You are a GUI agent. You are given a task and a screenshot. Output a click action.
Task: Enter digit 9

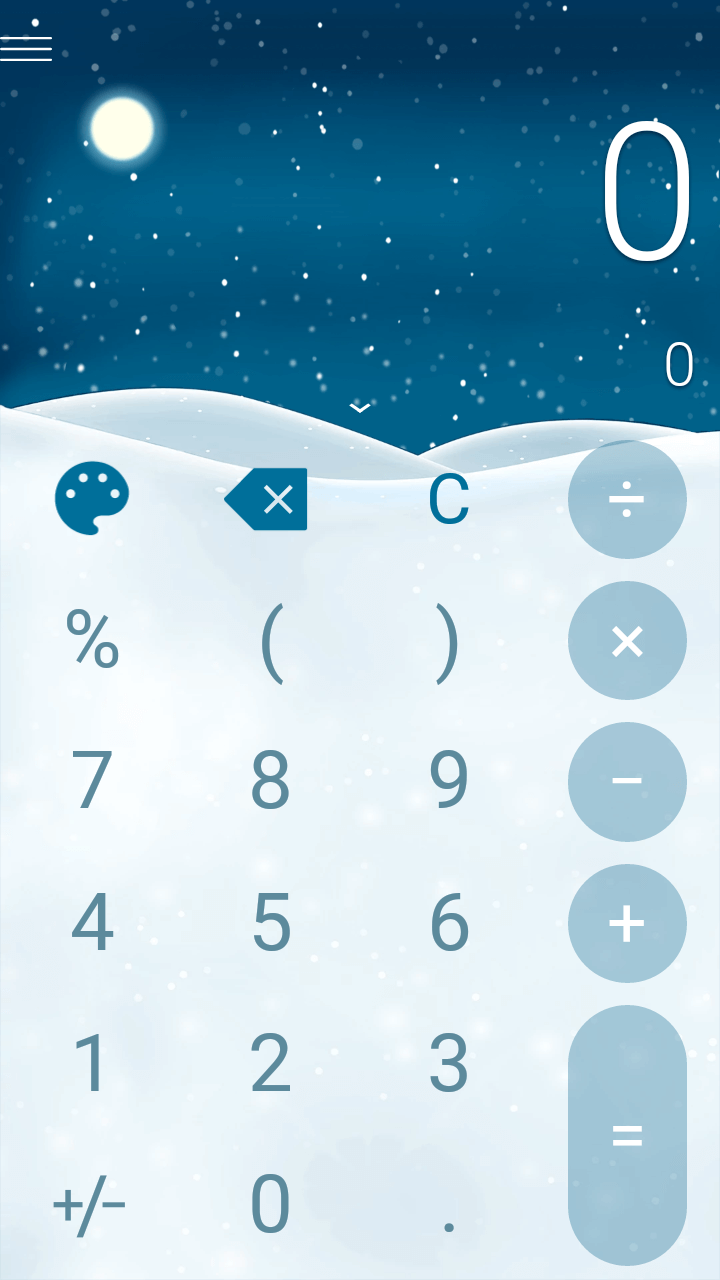coord(448,781)
